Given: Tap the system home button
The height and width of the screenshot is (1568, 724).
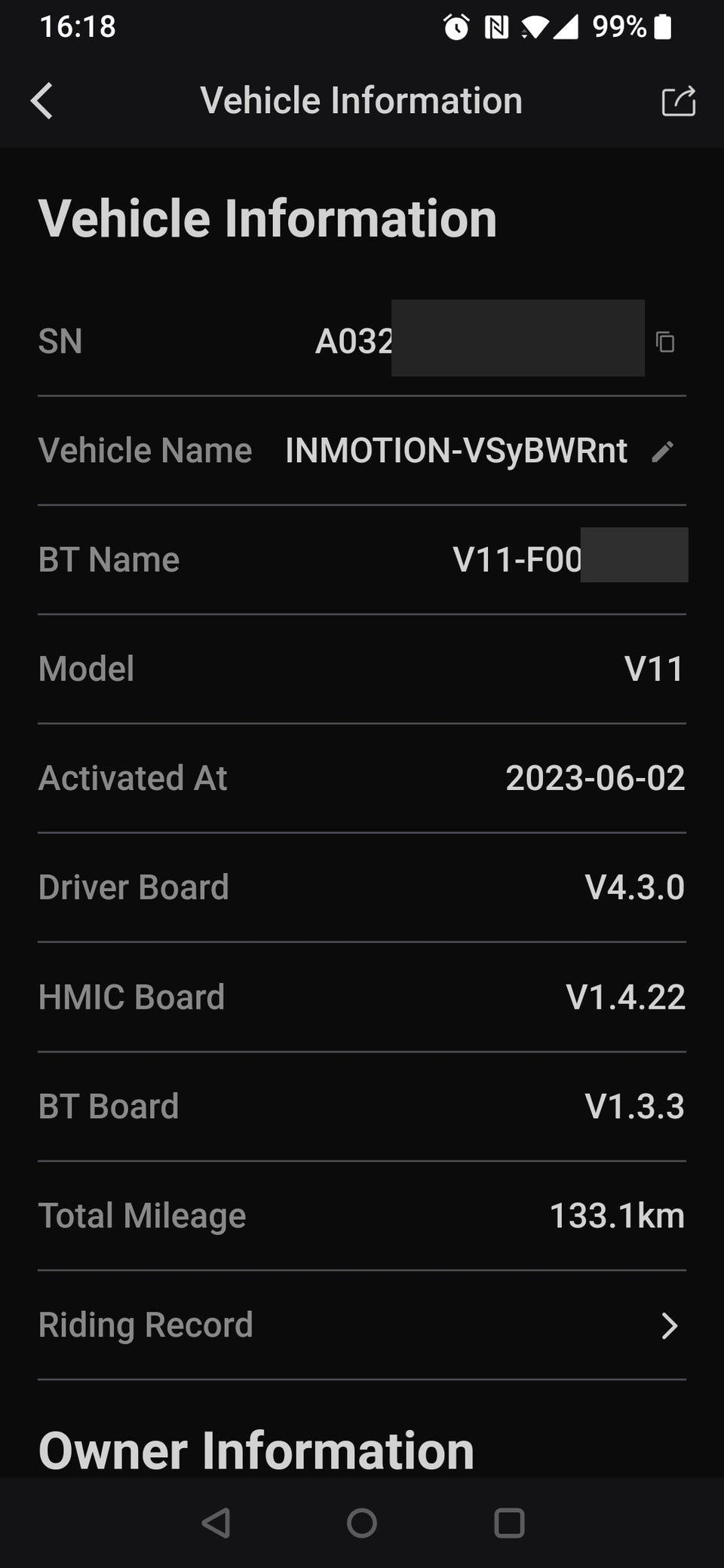Looking at the screenshot, I should tap(362, 1523).
